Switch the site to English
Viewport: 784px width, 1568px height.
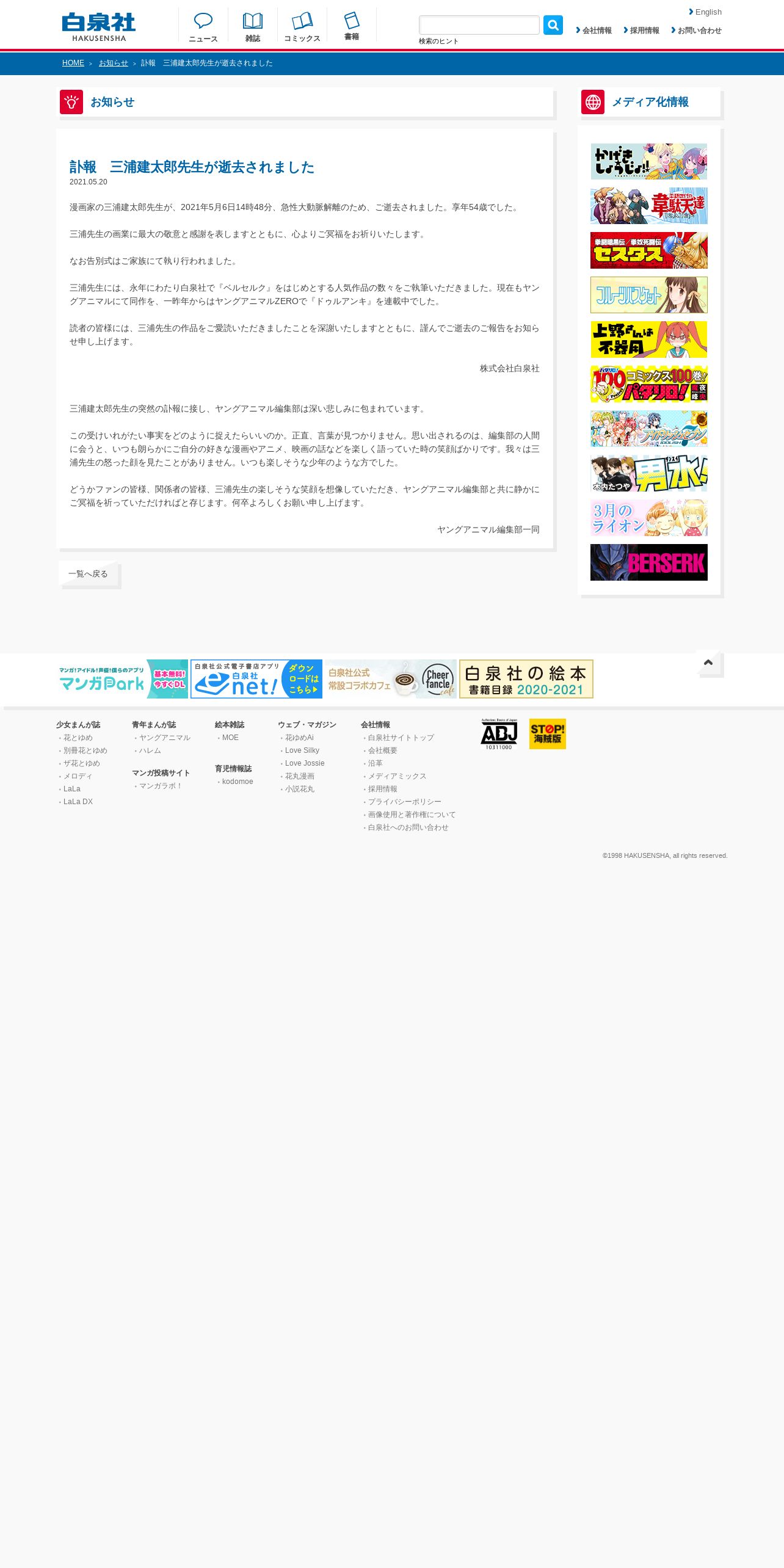pos(705,12)
